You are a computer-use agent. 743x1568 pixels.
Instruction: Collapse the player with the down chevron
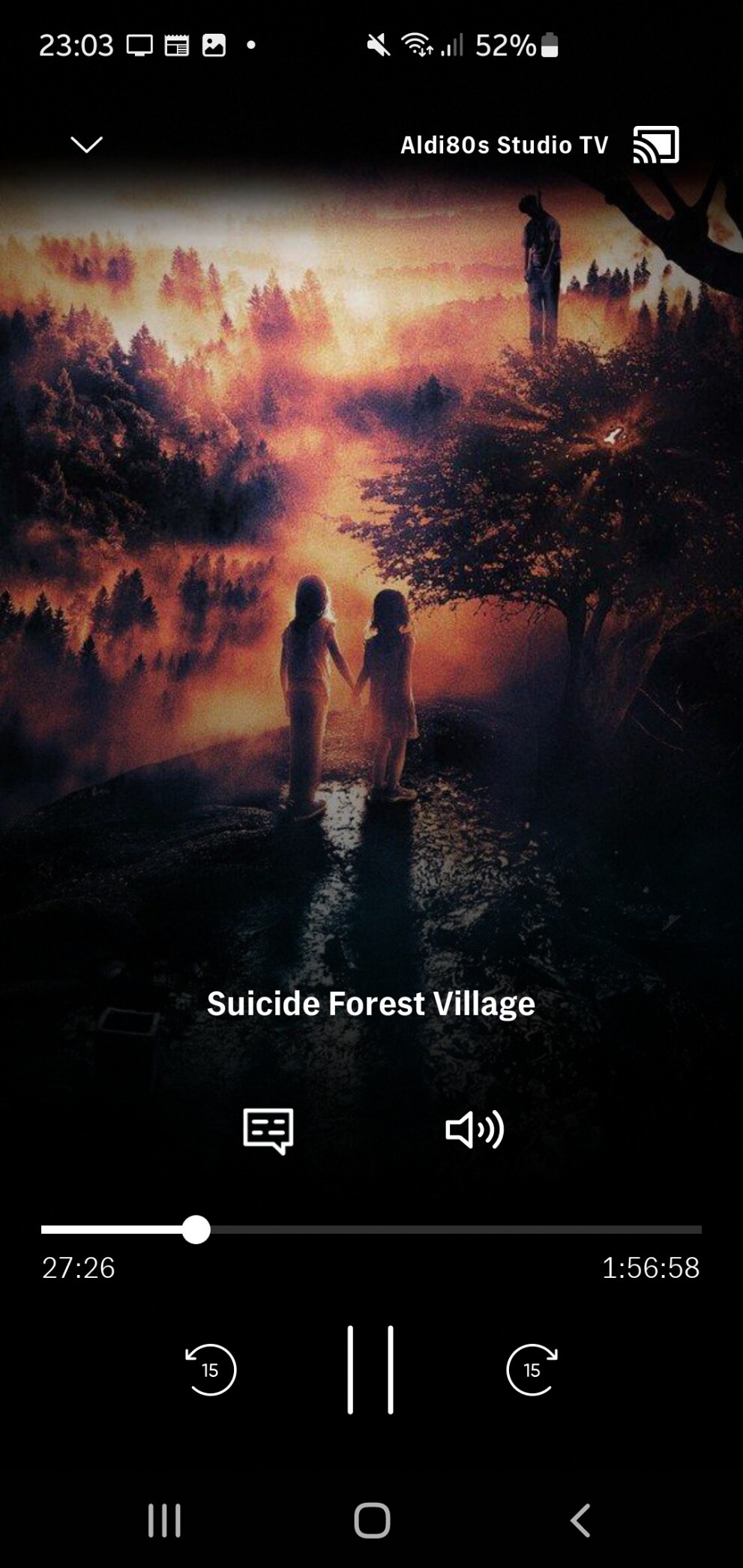86,144
